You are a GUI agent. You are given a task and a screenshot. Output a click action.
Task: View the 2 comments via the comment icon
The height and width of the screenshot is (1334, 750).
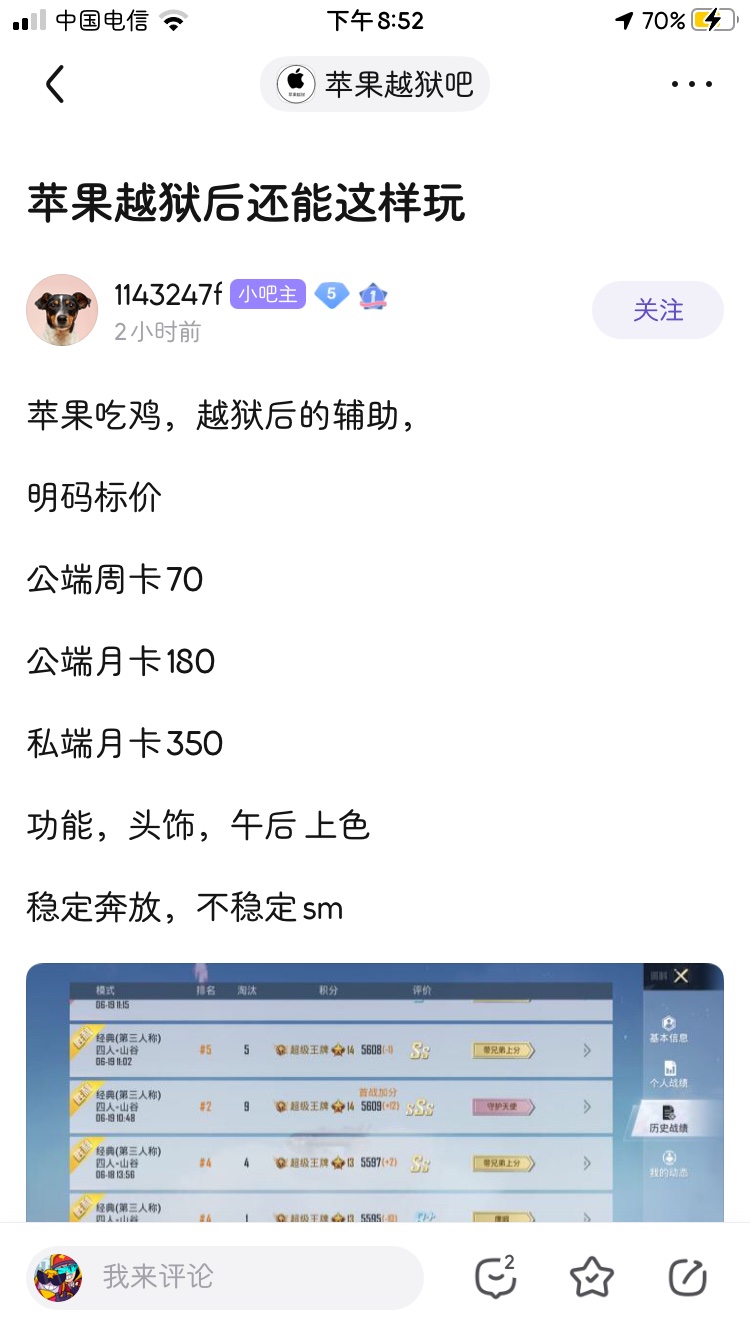(x=495, y=1277)
